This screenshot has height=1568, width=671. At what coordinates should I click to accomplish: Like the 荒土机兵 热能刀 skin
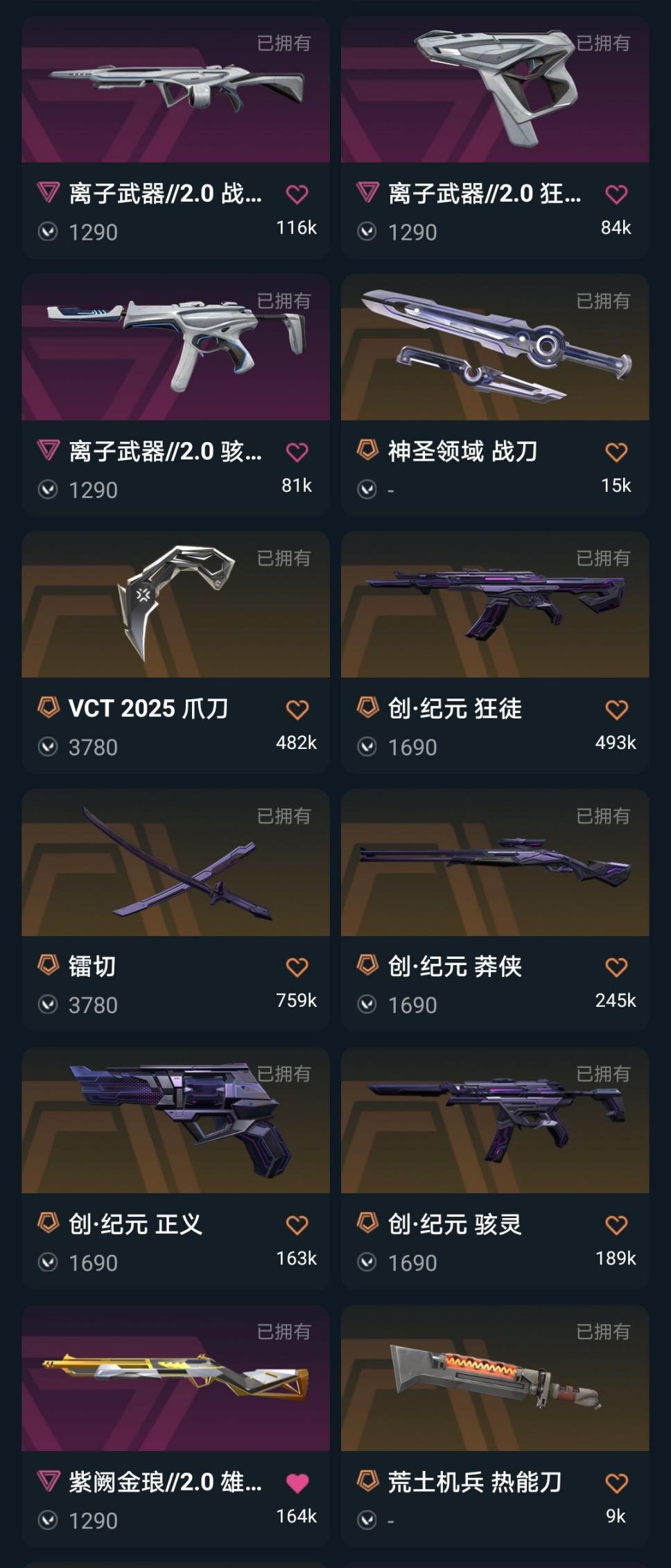(x=616, y=1483)
